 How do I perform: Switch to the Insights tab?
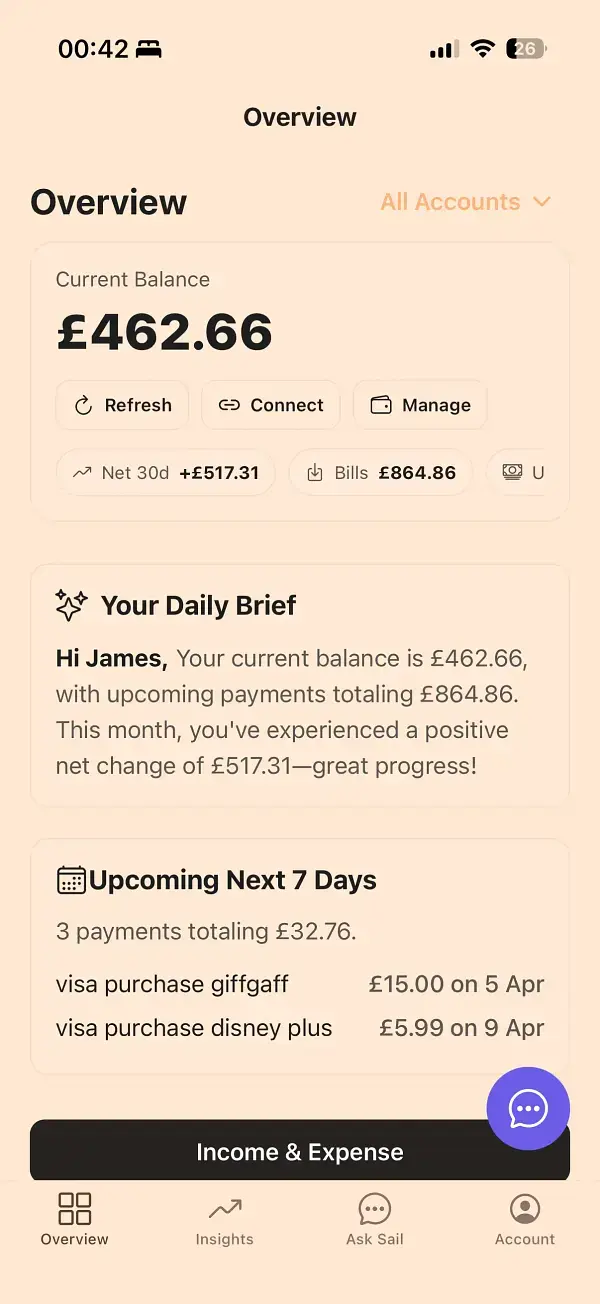(x=224, y=1220)
